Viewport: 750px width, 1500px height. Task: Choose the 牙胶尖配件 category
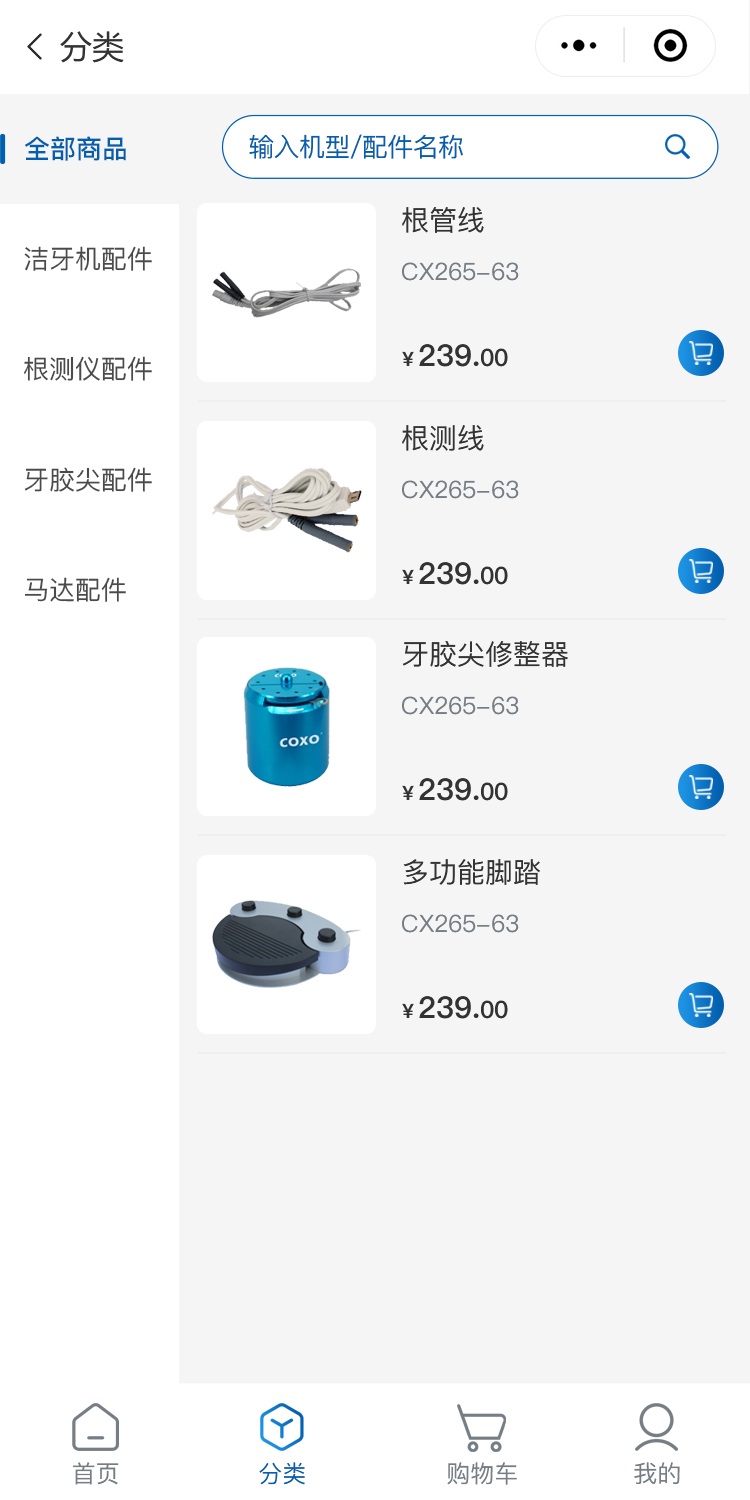click(88, 480)
